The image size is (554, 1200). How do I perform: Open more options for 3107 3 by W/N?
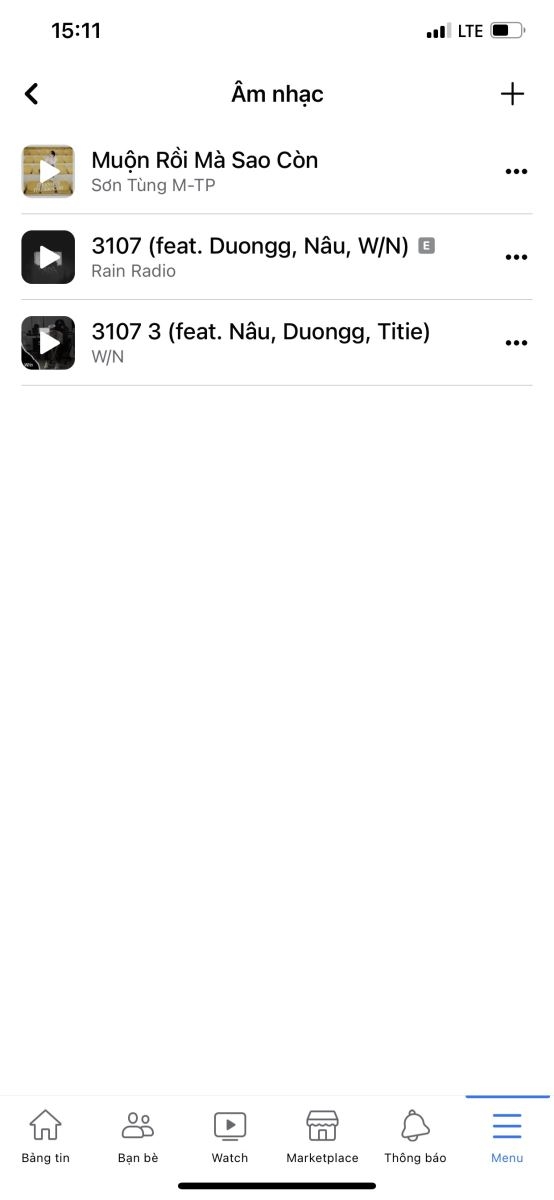516,343
